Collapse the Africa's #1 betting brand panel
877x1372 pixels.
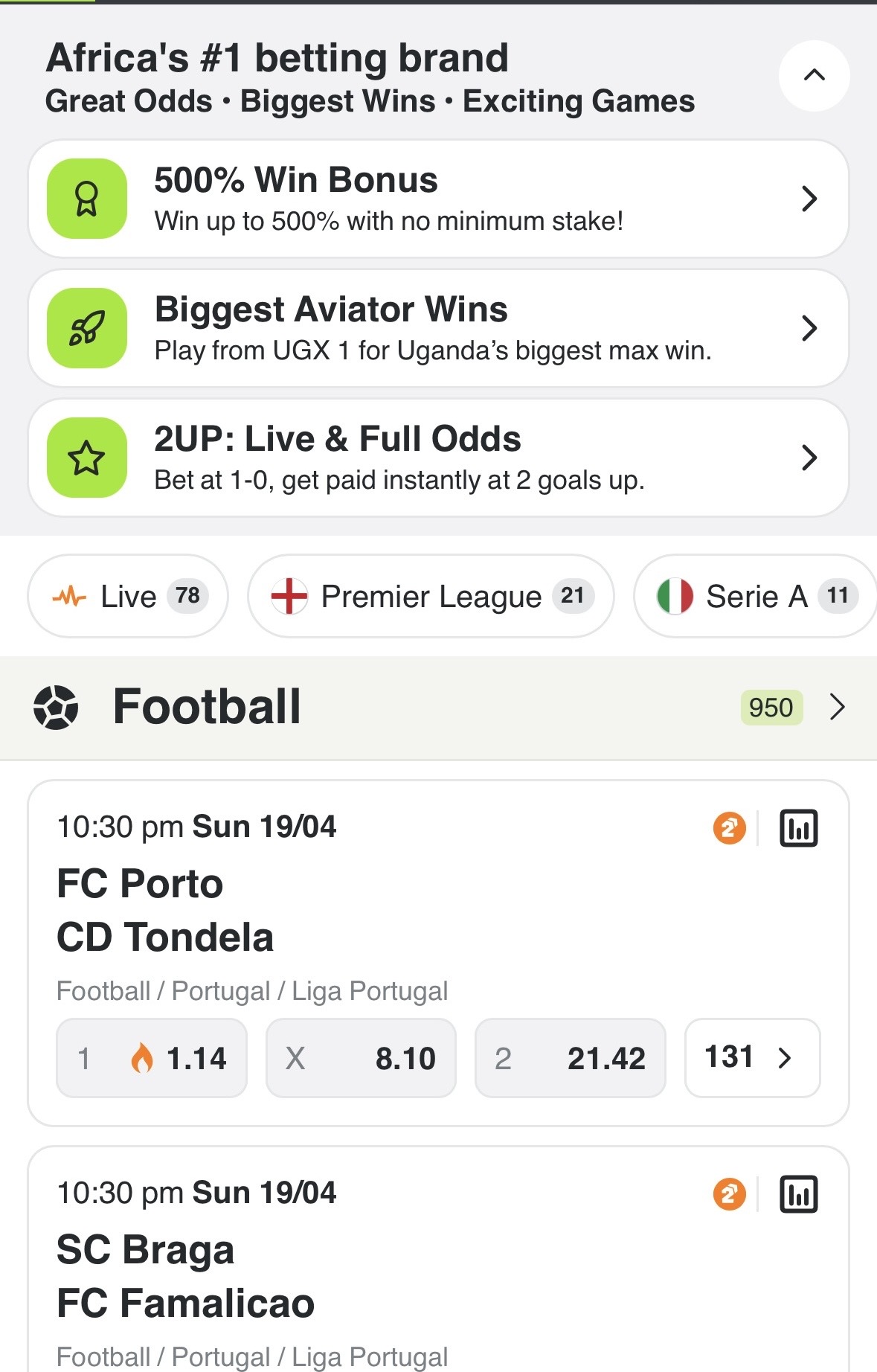814,75
